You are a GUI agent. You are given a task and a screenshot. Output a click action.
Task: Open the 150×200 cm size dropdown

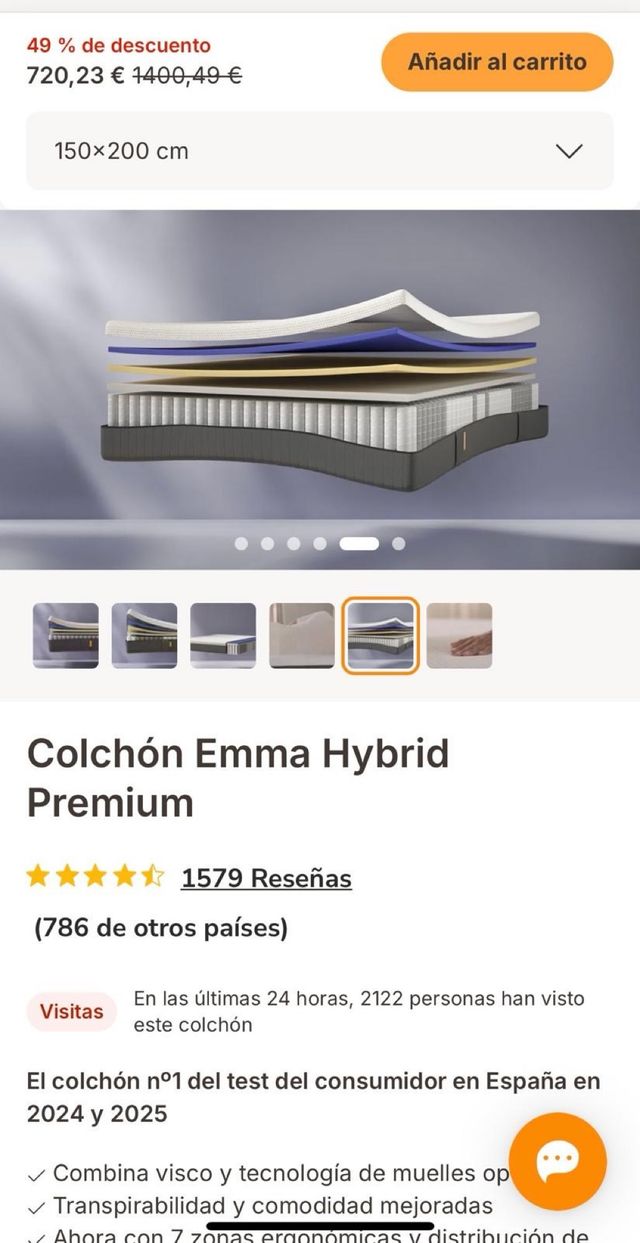click(x=319, y=151)
